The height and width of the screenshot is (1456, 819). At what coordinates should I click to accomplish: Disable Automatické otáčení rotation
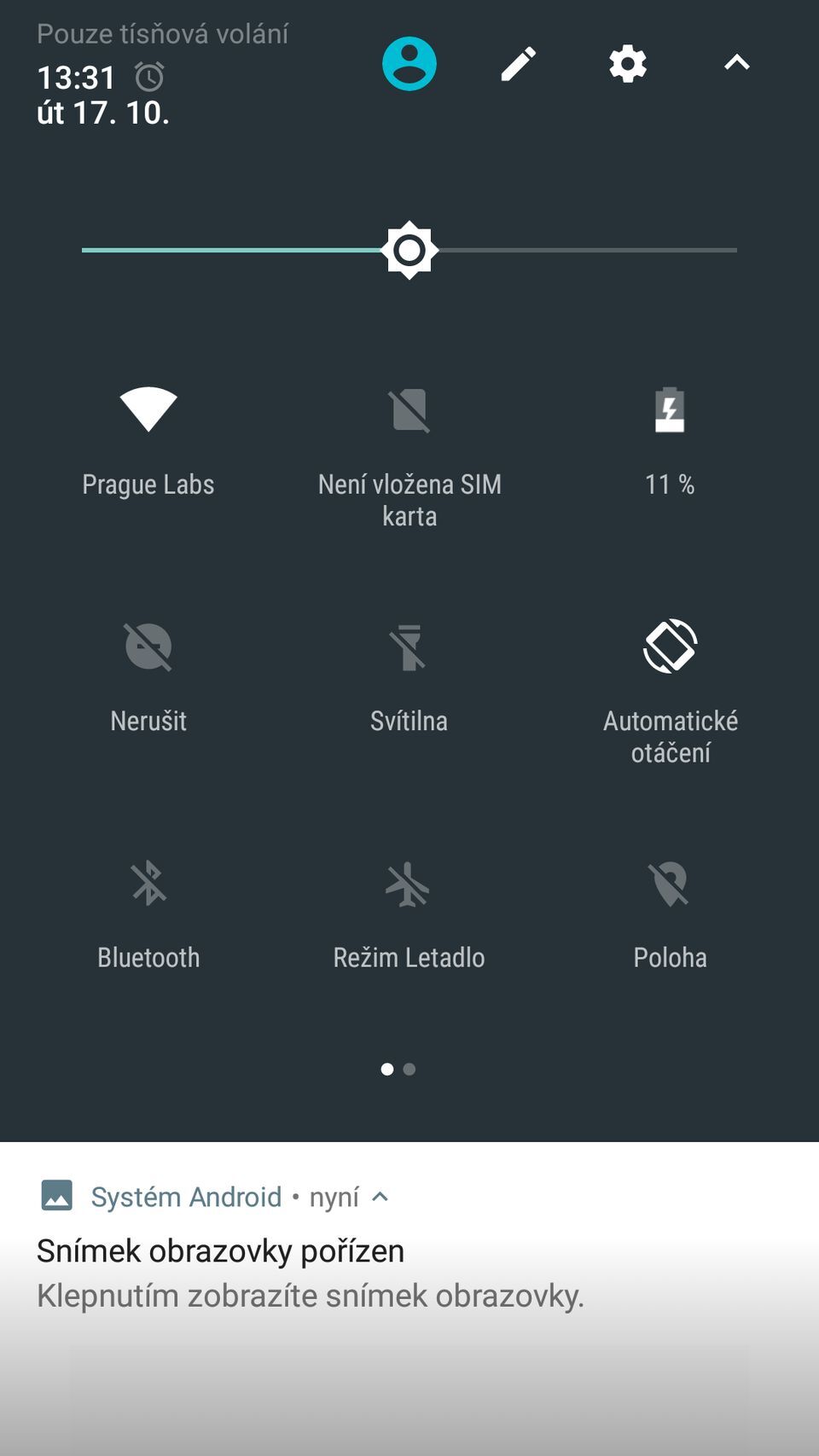tap(670, 648)
